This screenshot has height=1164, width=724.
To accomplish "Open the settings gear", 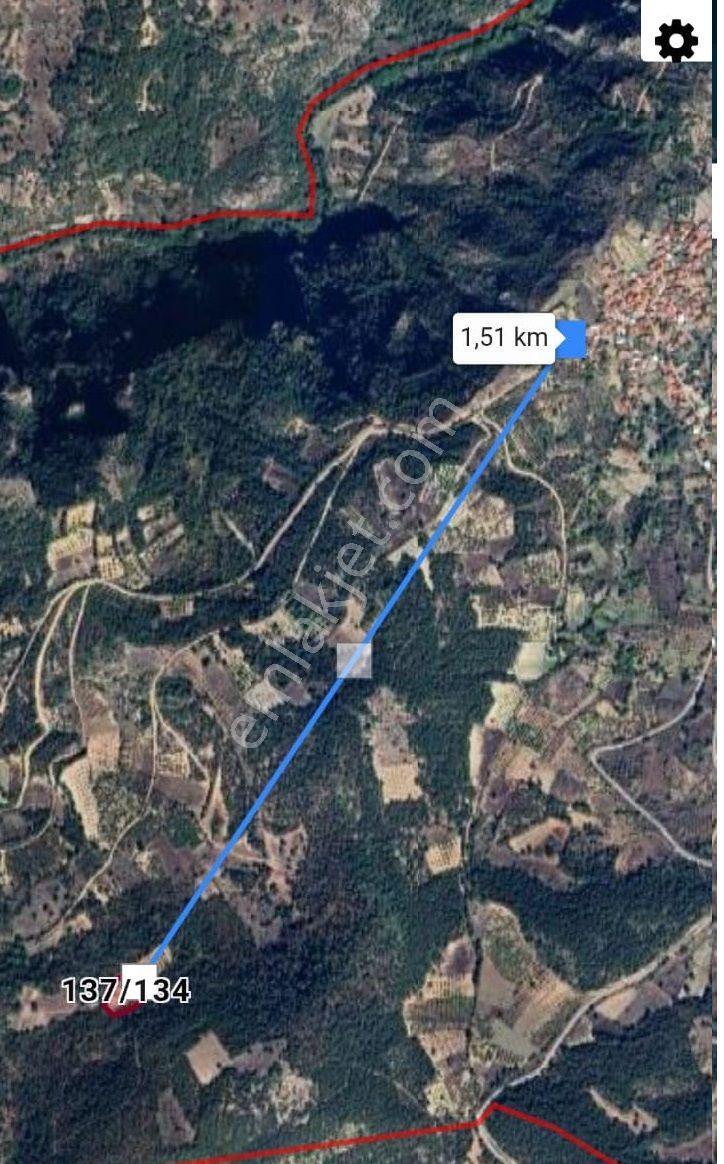I will pos(676,41).
